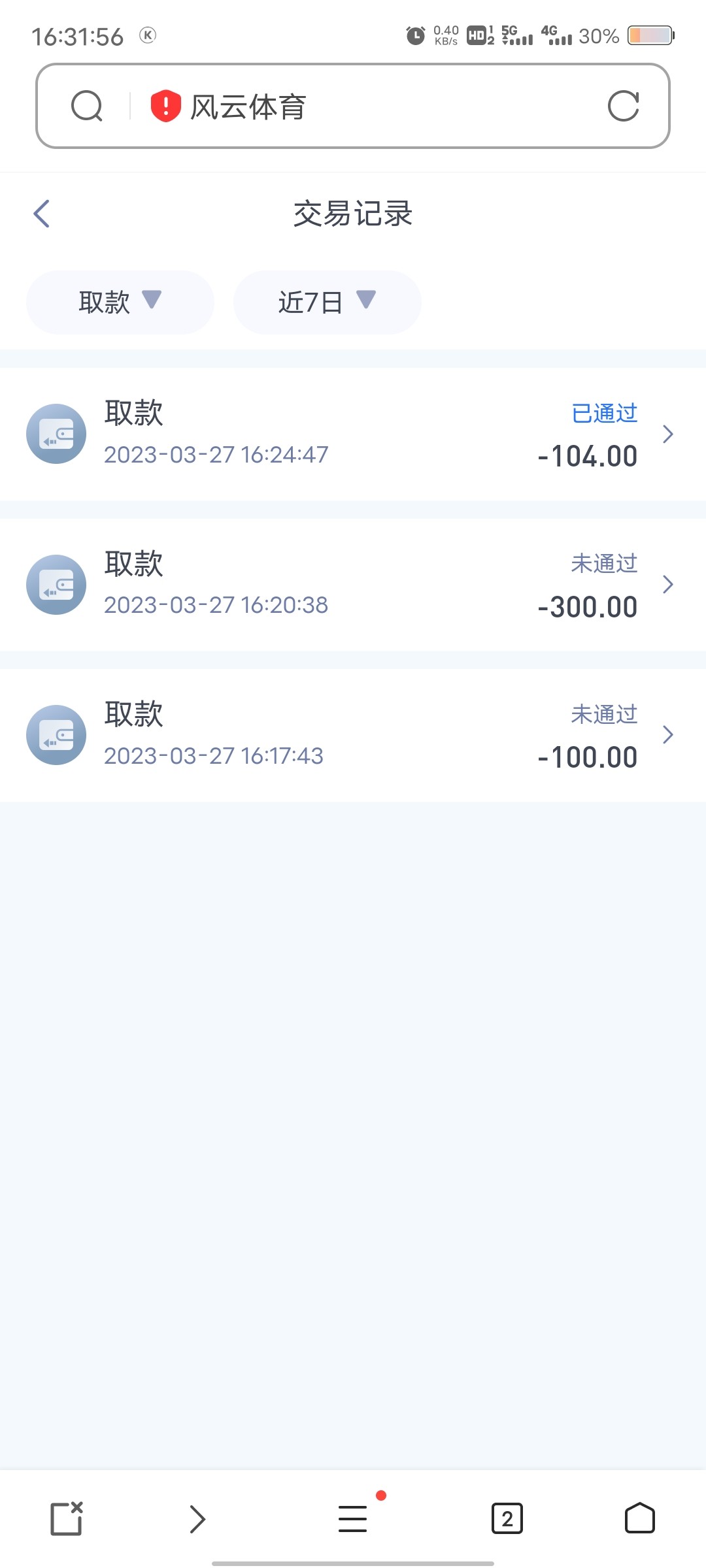The width and height of the screenshot is (706, 1568).
Task: Close the current browser page
Action: pos(67,1518)
